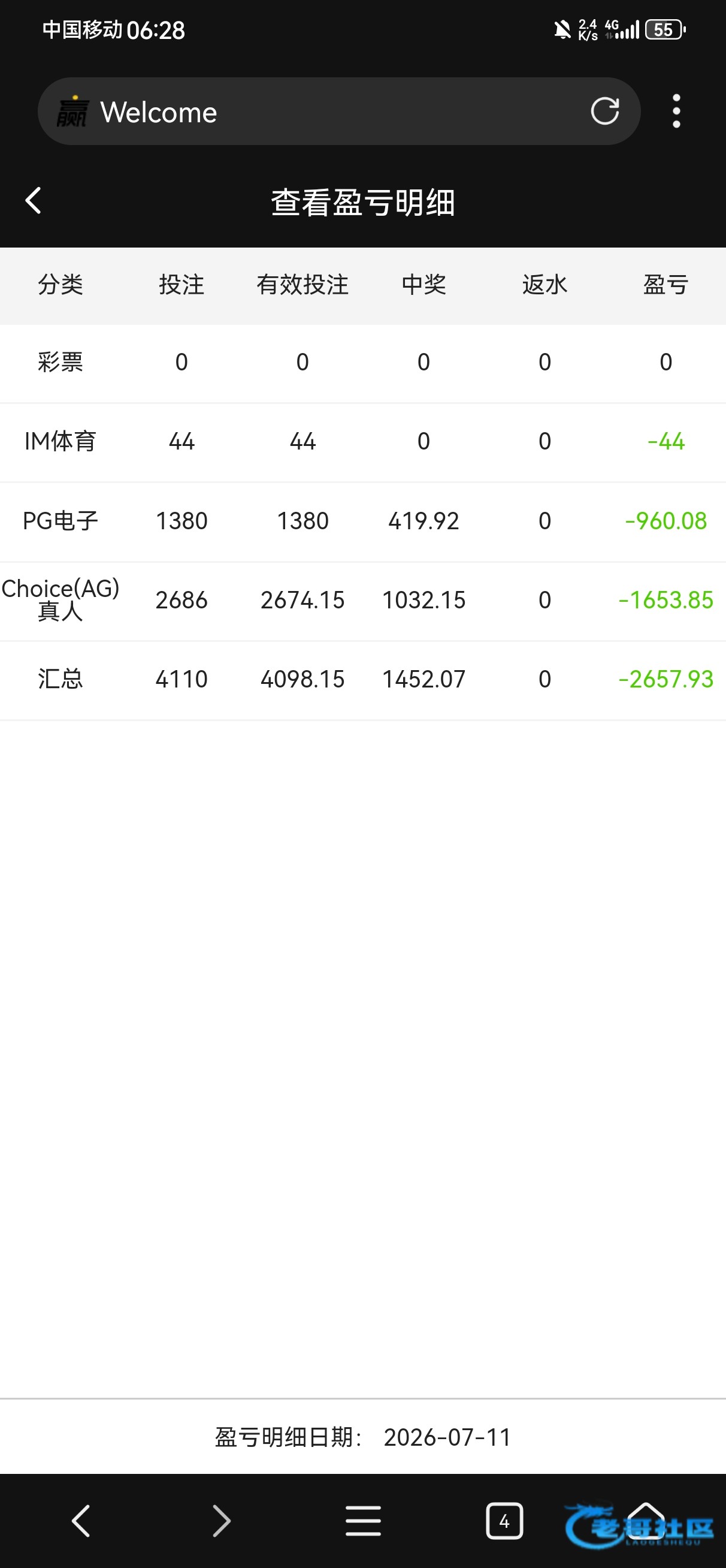Viewport: 726px width, 1568px height.
Task: Open the browser three-dot overflow menu
Action: 676,111
